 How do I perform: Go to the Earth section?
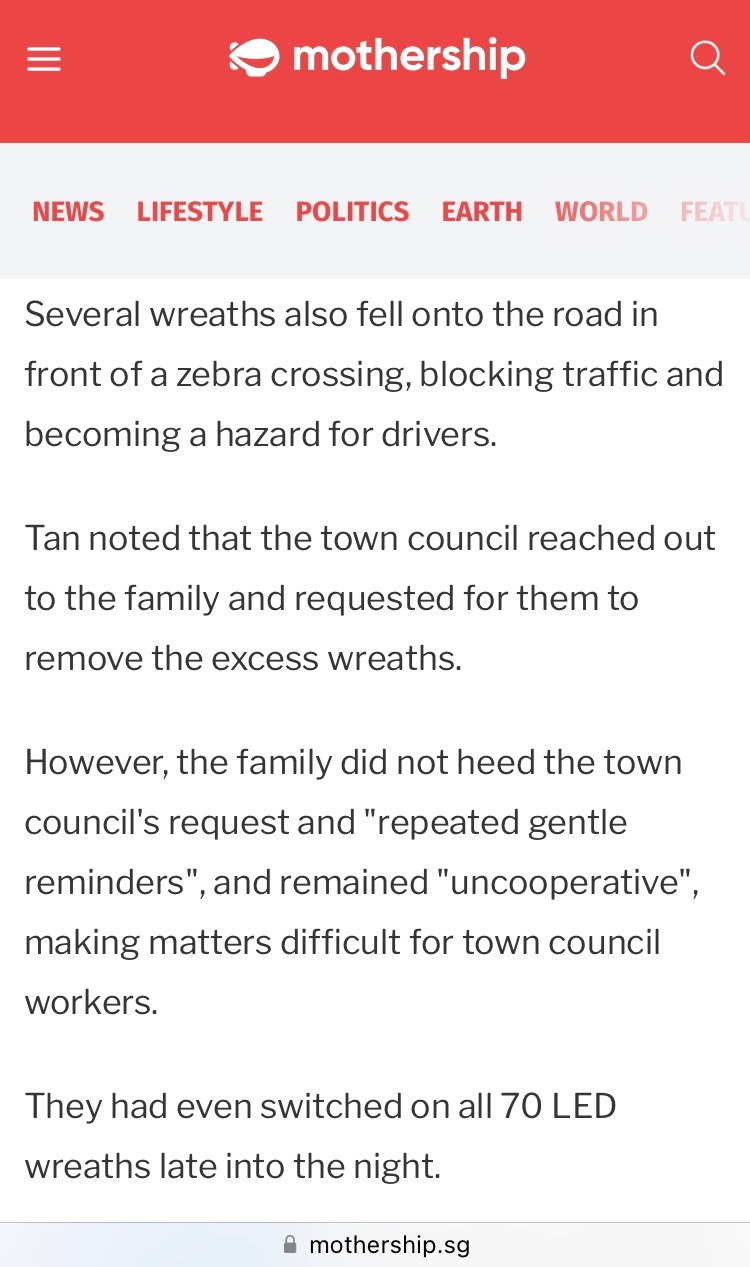pyautogui.click(x=482, y=212)
